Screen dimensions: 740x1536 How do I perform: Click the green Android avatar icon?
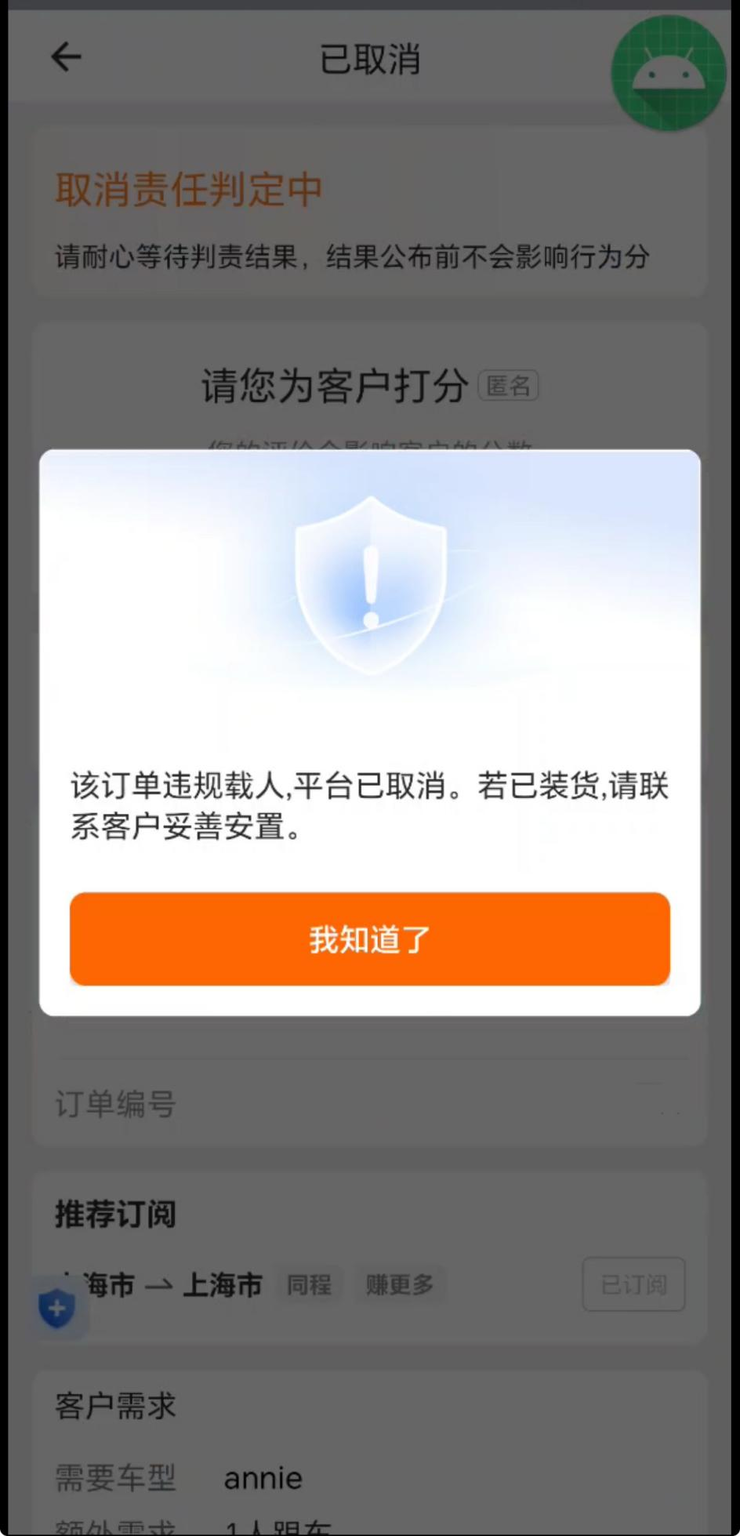click(666, 73)
